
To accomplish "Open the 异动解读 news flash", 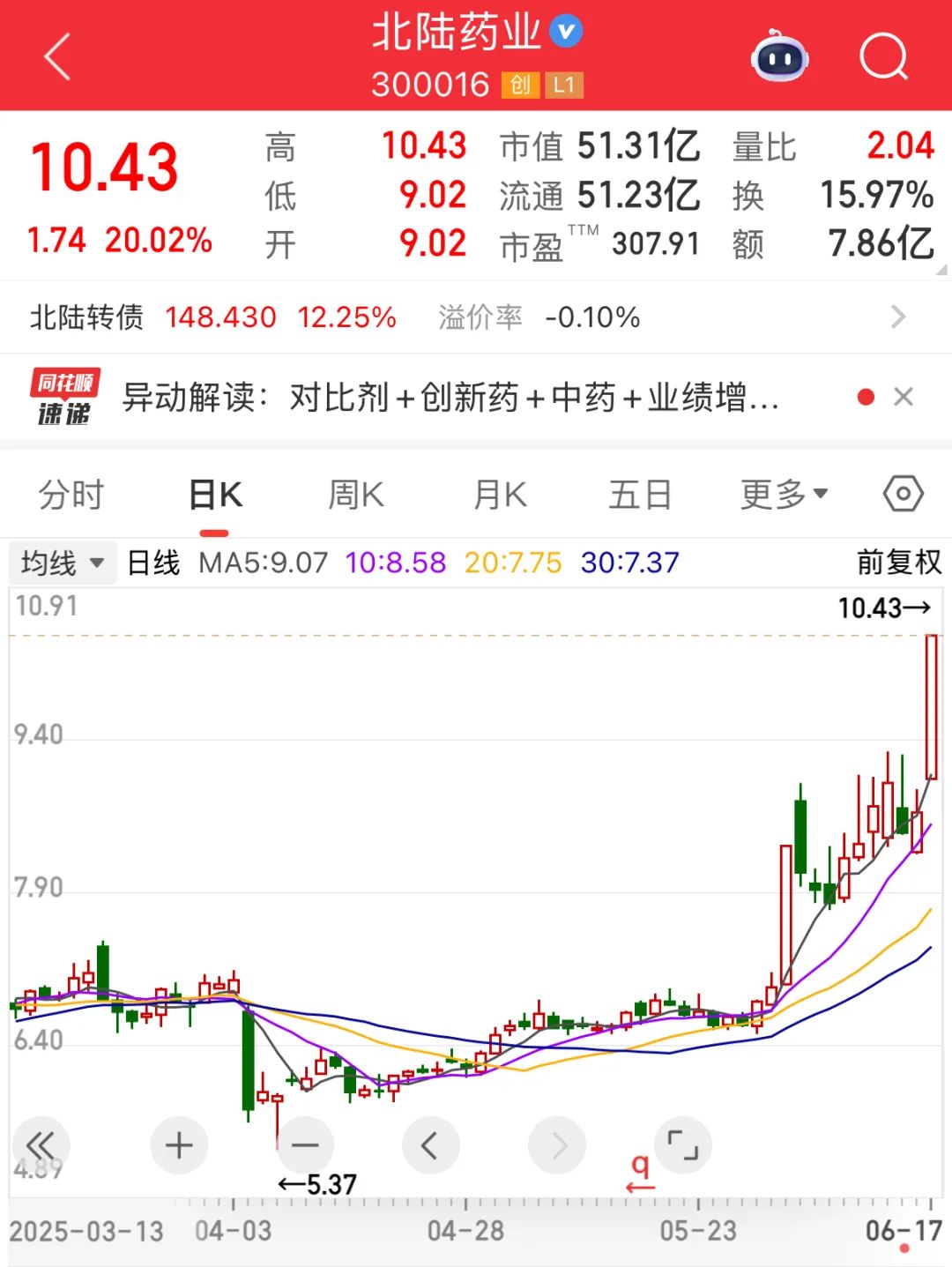I will tap(450, 398).
